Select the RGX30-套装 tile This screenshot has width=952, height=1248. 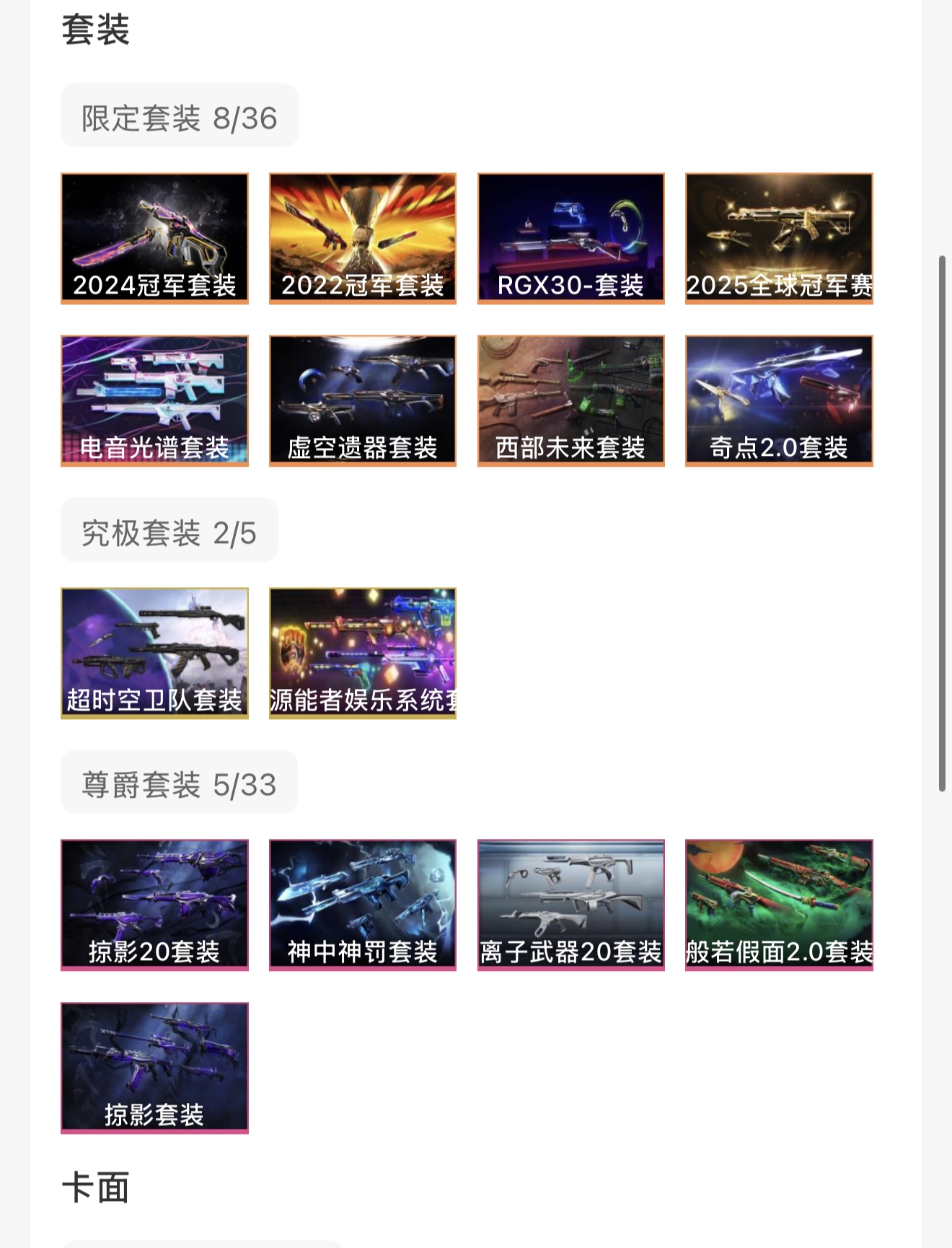[570, 238]
